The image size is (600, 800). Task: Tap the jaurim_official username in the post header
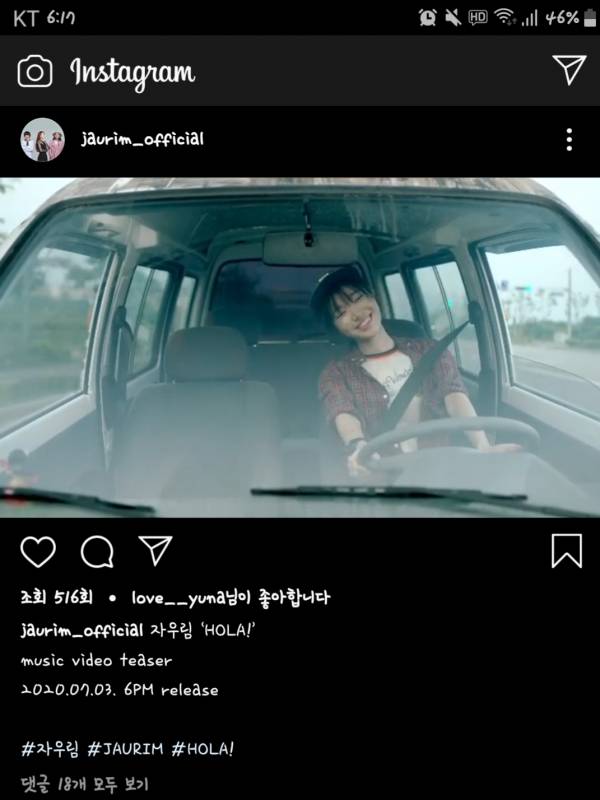(x=142, y=140)
